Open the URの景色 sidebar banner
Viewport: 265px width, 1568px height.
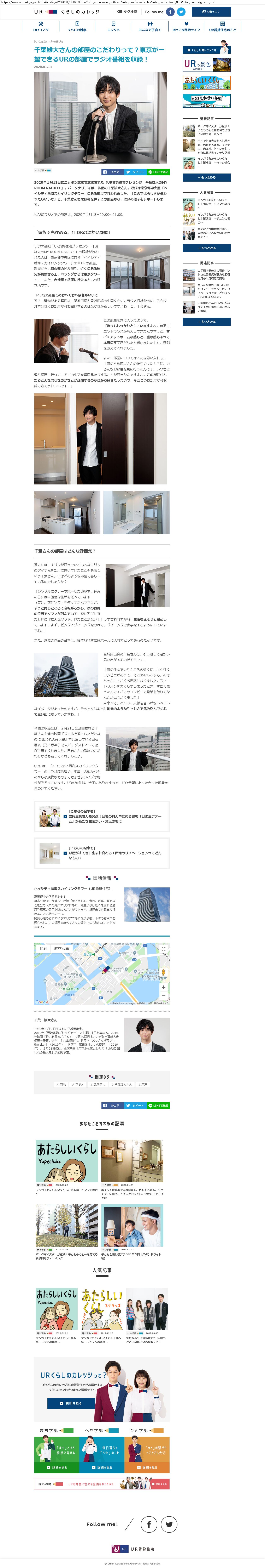pos(207,64)
